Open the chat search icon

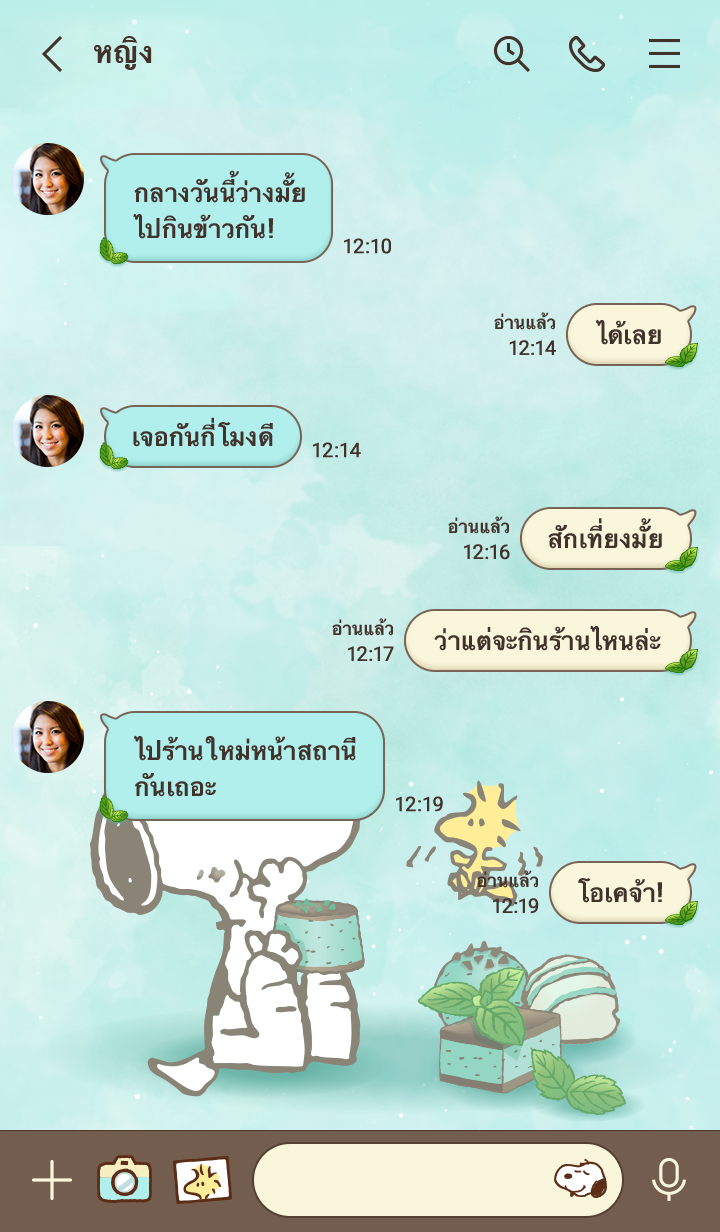coord(511,54)
